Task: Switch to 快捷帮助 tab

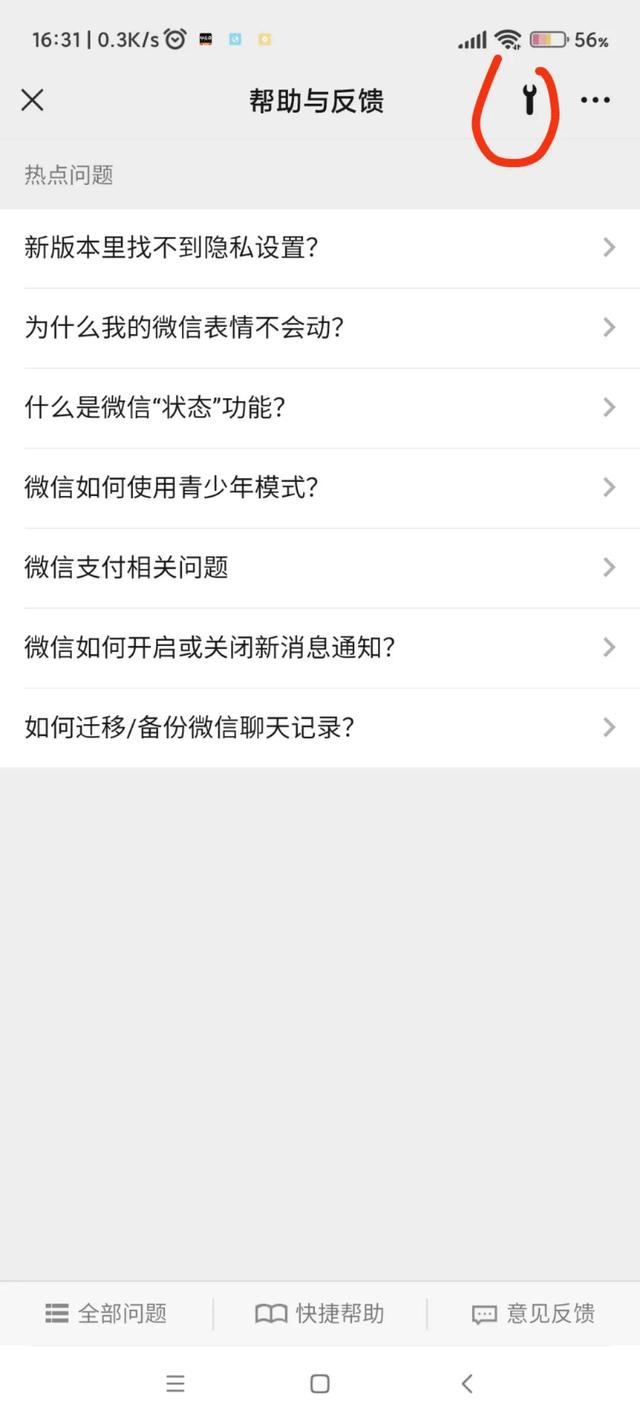Action: point(320,1313)
